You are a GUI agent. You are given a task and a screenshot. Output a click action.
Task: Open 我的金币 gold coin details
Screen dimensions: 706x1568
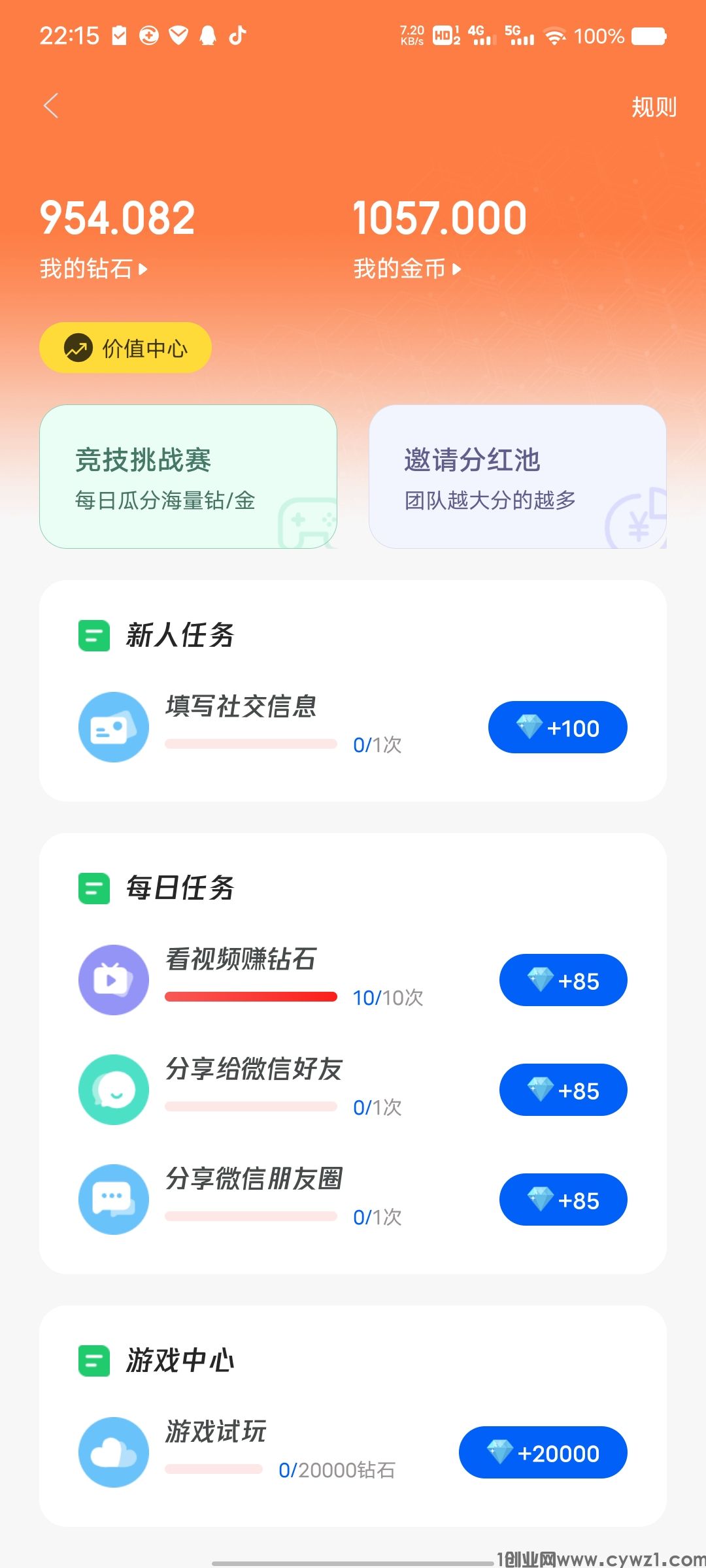[x=407, y=269]
